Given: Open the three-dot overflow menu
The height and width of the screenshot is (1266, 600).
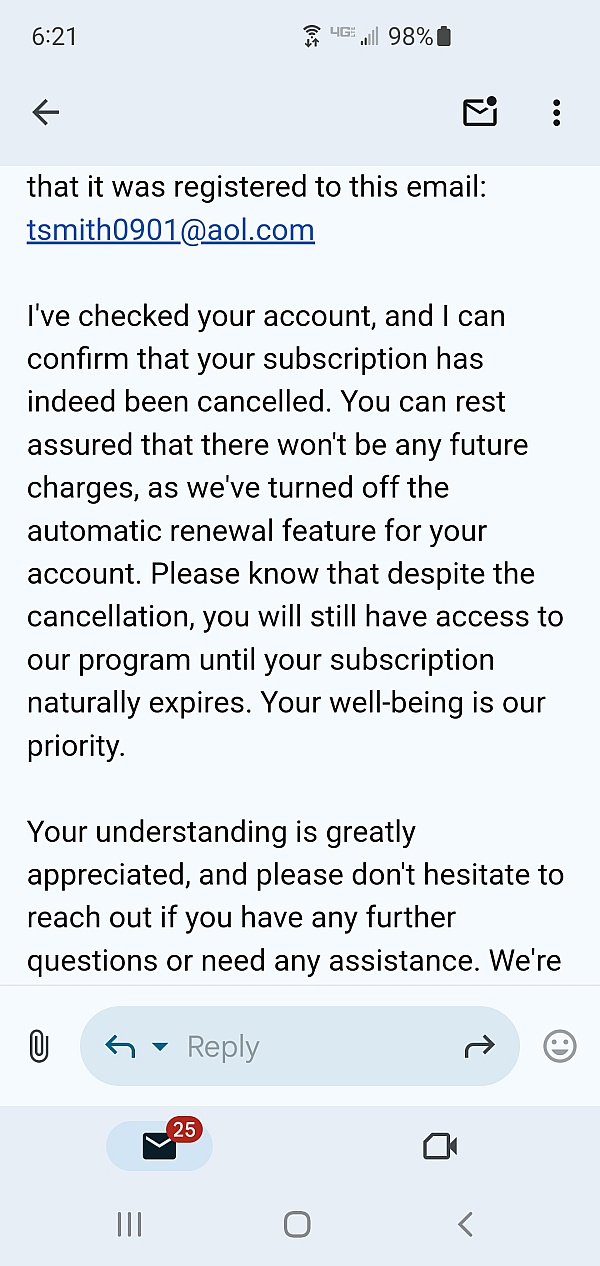Looking at the screenshot, I should click(x=556, y=113).
